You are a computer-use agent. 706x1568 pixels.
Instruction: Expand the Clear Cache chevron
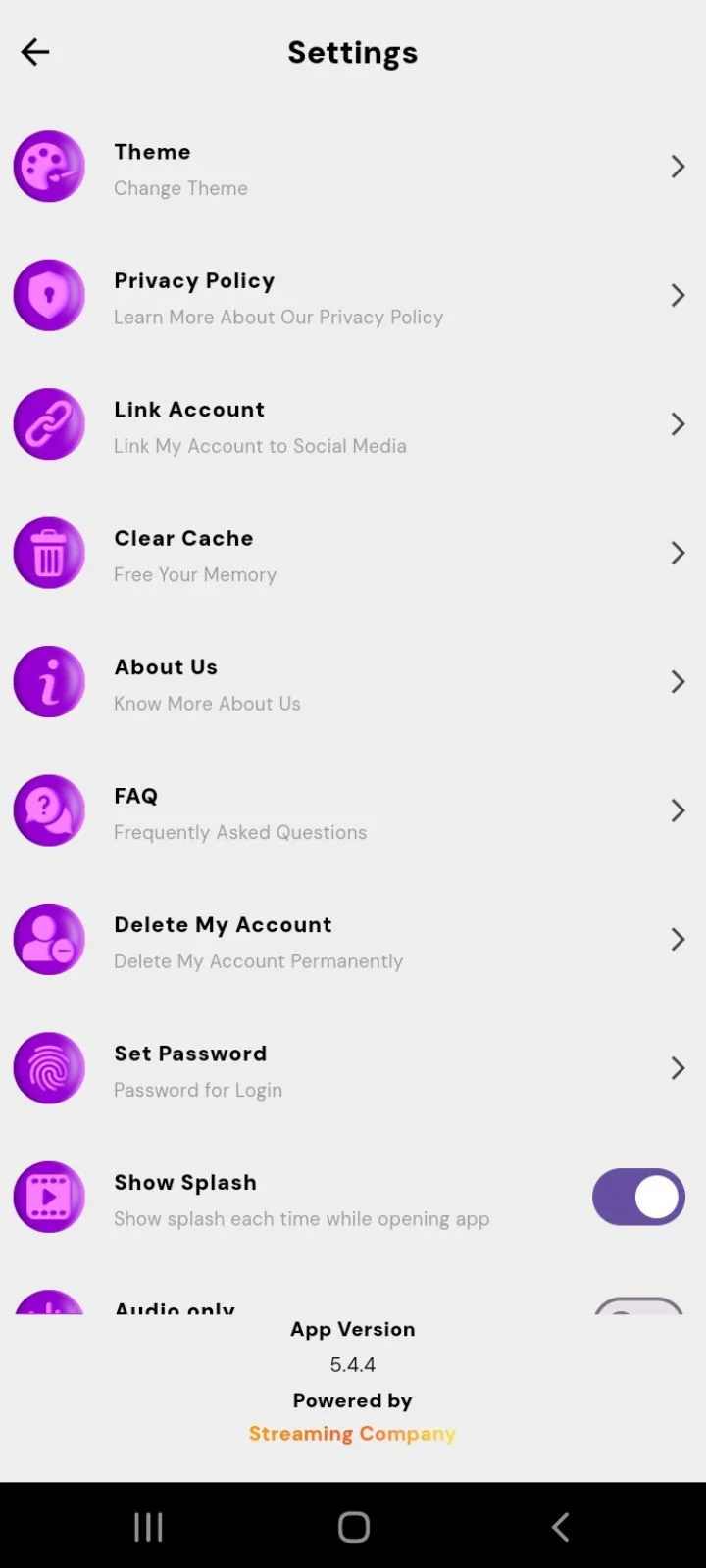pyautogui.click(x=678, y=553)
